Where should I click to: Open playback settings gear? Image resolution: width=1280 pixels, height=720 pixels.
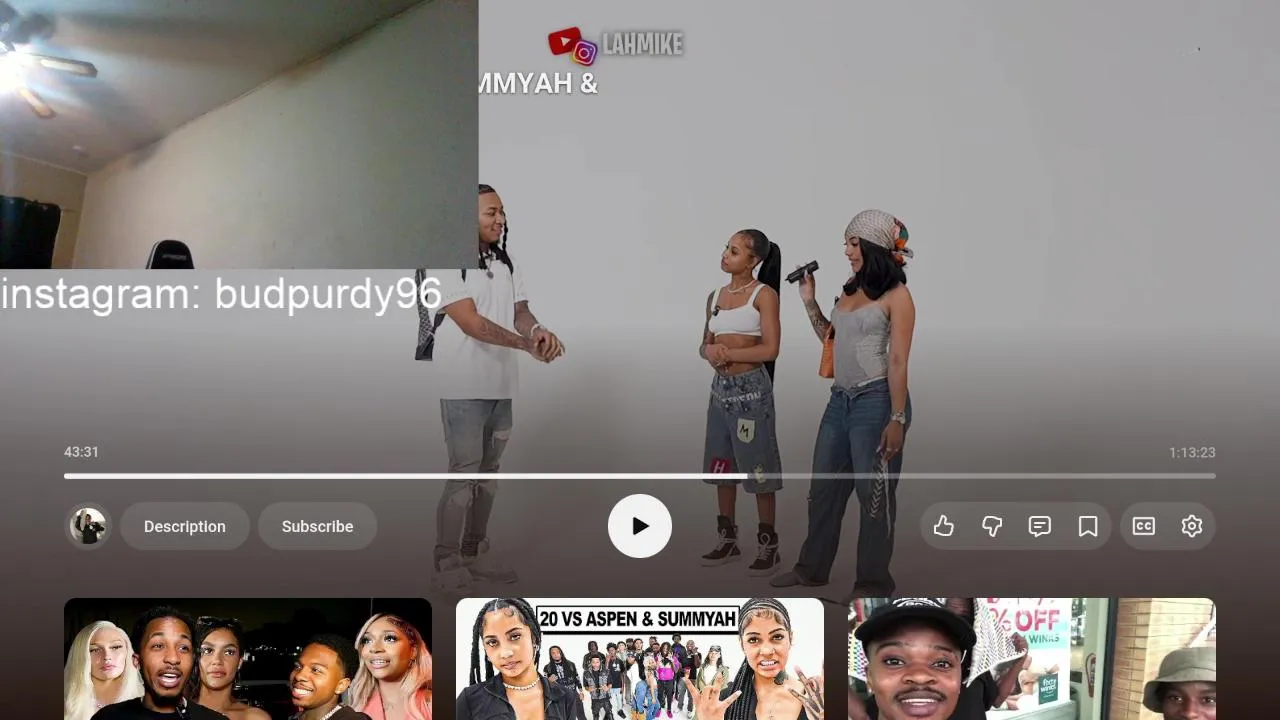point(1191,526)
